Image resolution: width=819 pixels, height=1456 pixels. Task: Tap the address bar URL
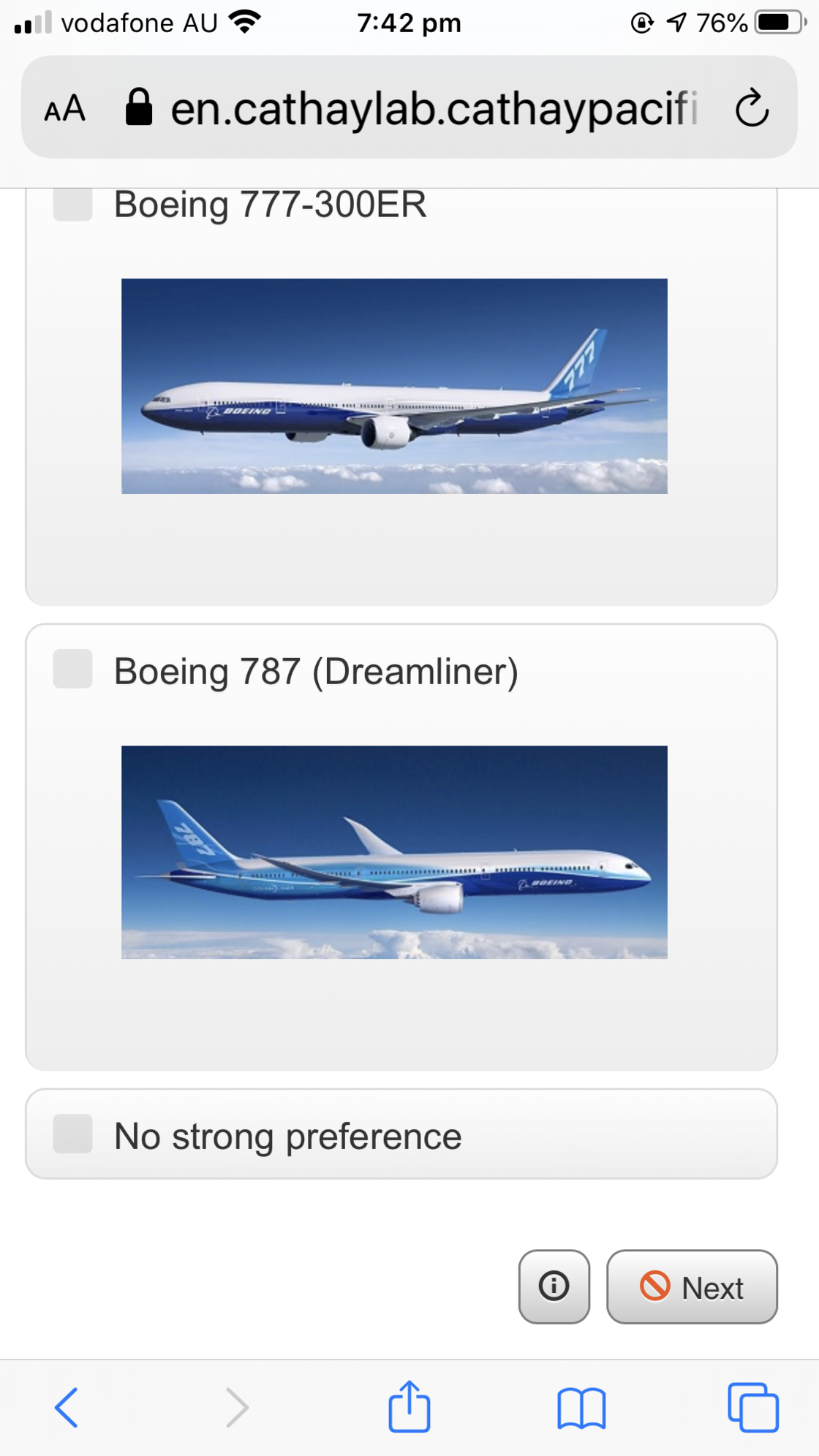[433, 108]
